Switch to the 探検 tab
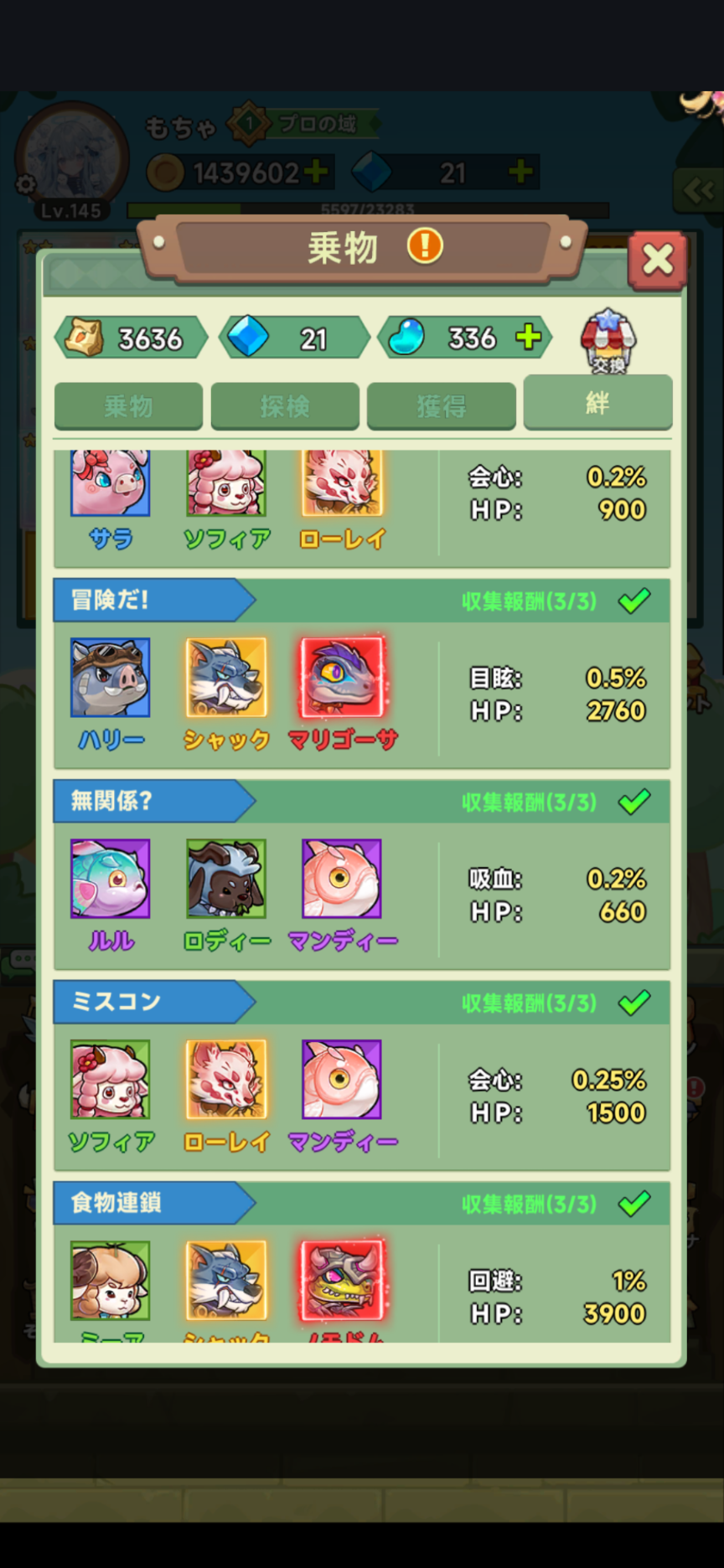Image resolution: width=724 pixels, height=1568 pixels. (285, 406)
